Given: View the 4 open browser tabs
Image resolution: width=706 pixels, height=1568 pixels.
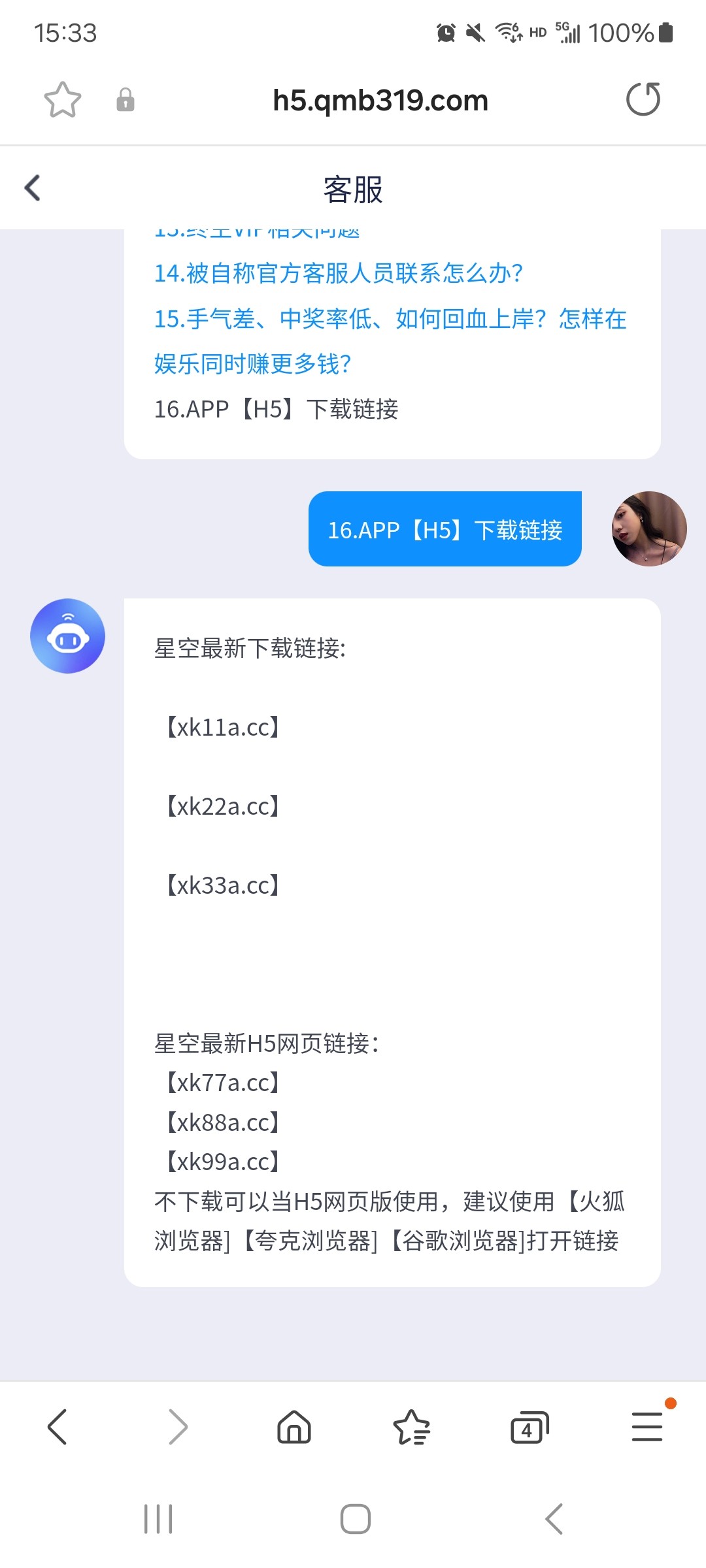Looking at the screenshot, I should pyautogui.click(x=529, y=1427).
